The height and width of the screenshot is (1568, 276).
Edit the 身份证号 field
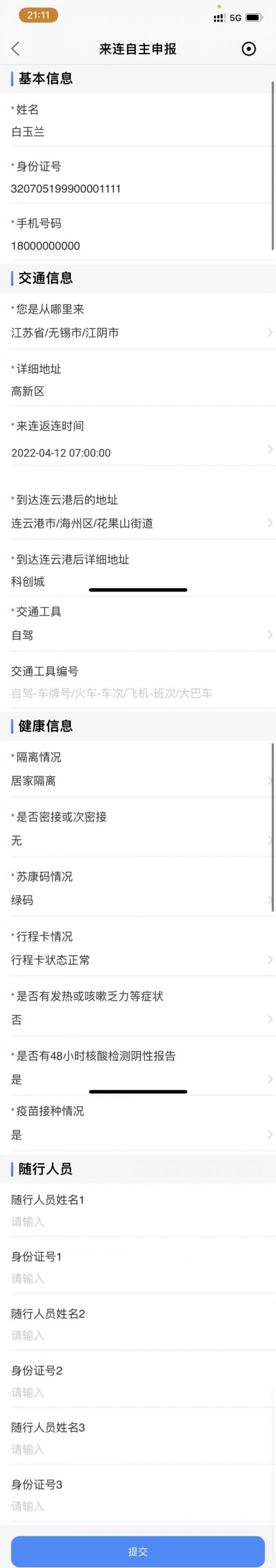(x=138, y=189)
